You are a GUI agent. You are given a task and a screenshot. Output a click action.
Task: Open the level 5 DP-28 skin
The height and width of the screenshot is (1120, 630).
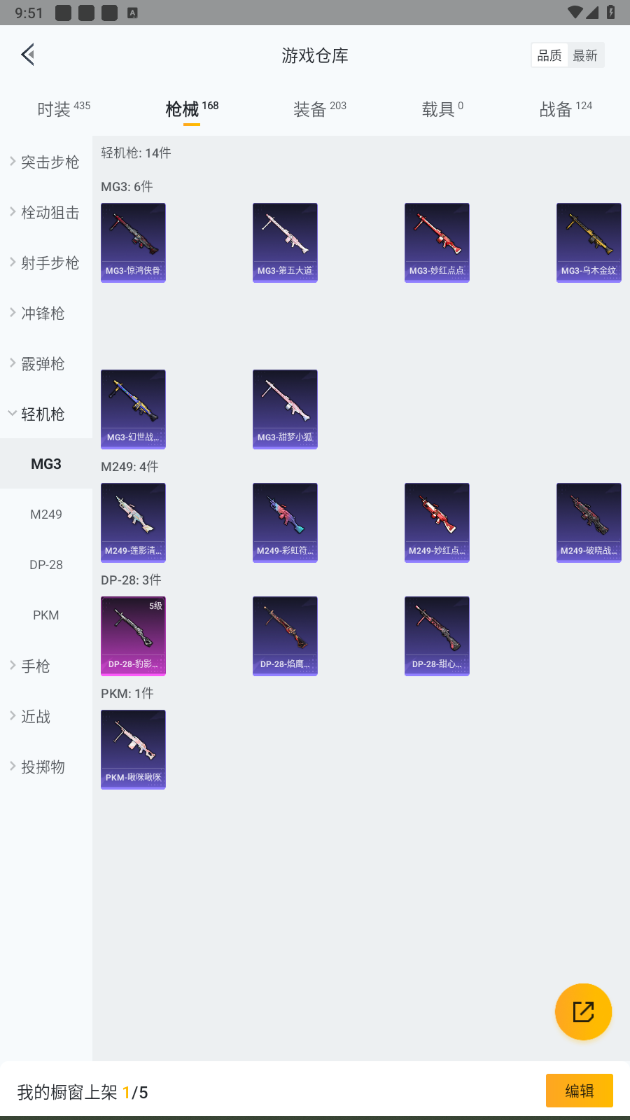133,636
